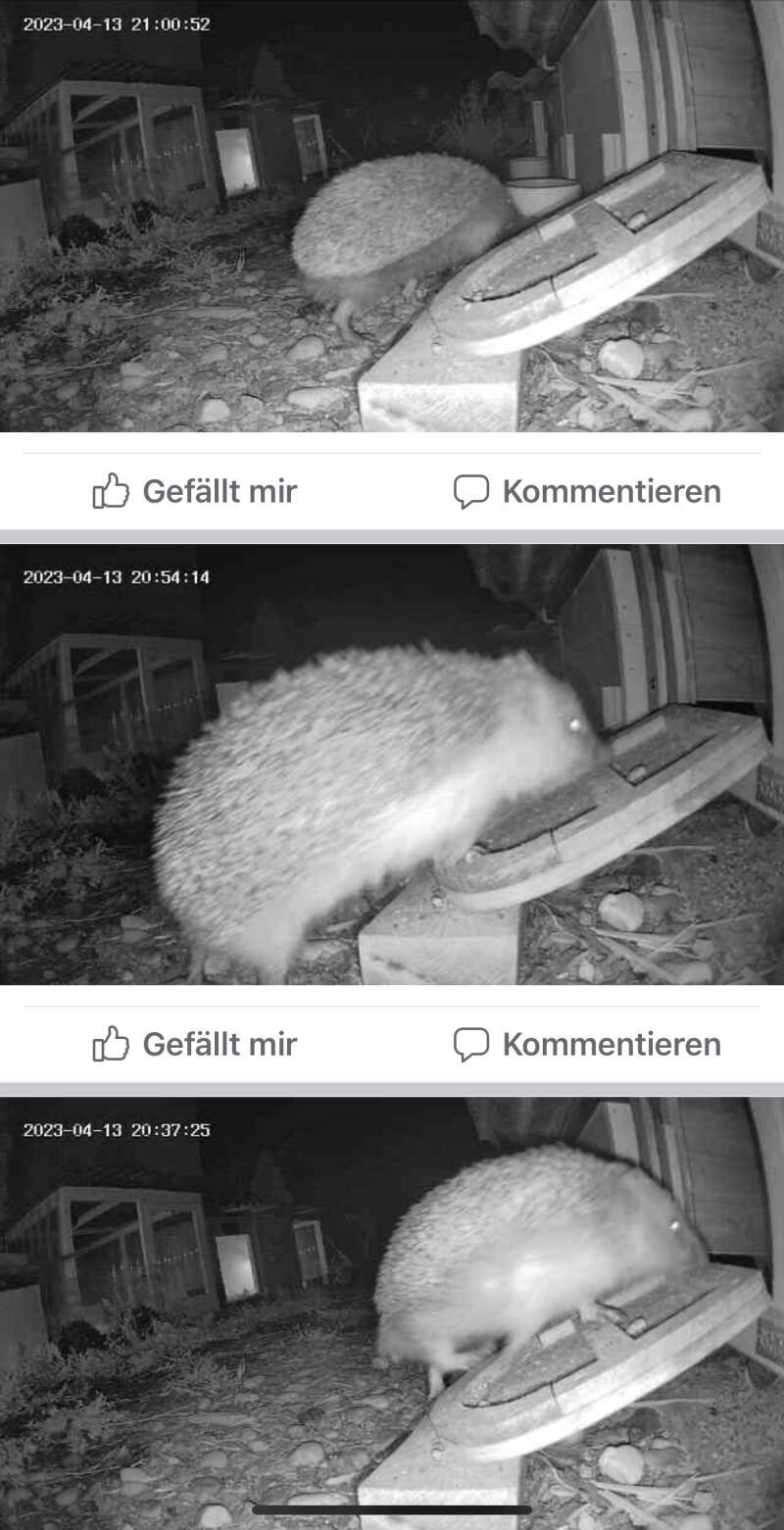Viewport: 784px width, 1530px height.
Task: Open the hedgehog photo from 21:00:52
Action: click(x=392, y=216)
